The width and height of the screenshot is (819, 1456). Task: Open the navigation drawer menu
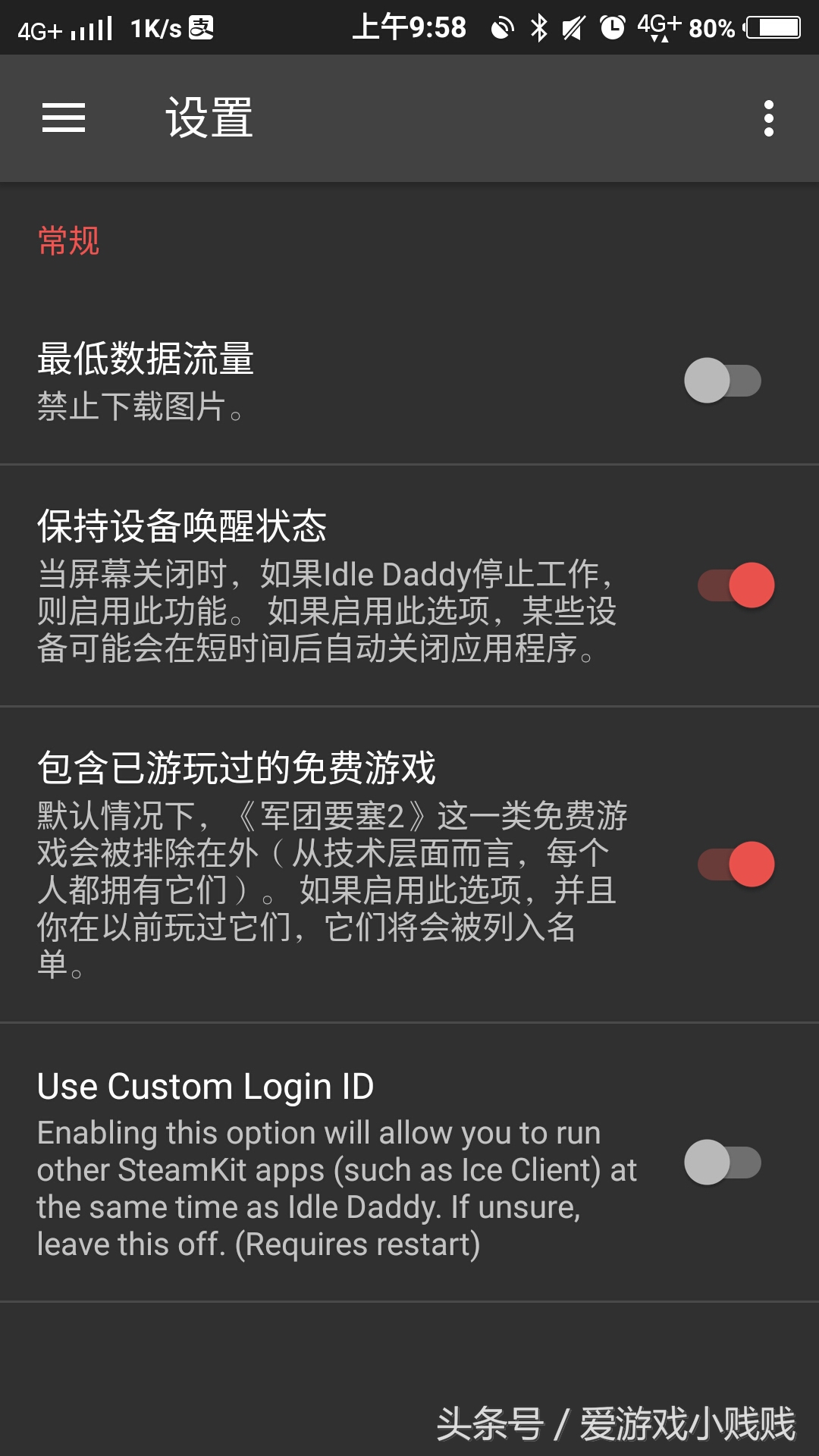coord(64,119)
